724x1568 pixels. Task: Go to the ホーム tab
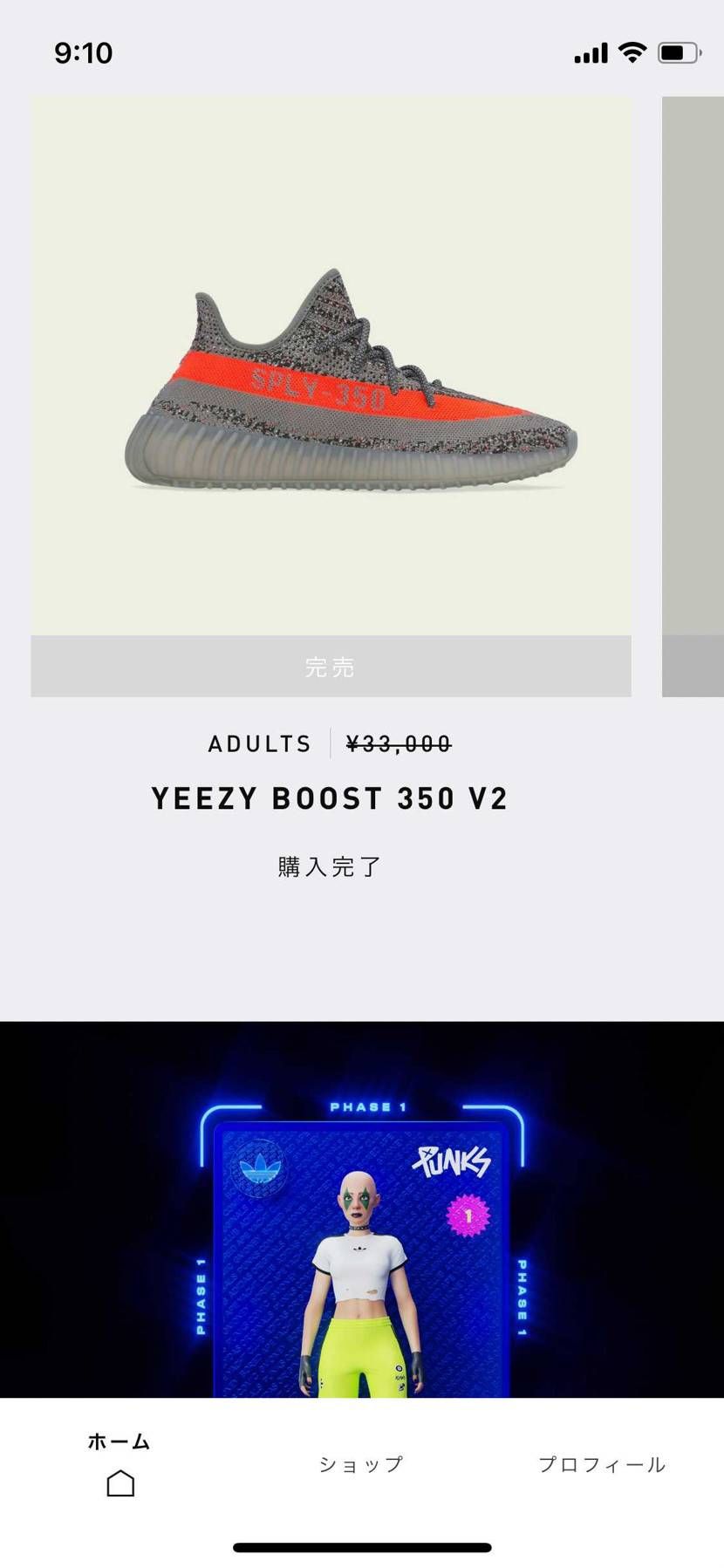tap(120, 1468)
